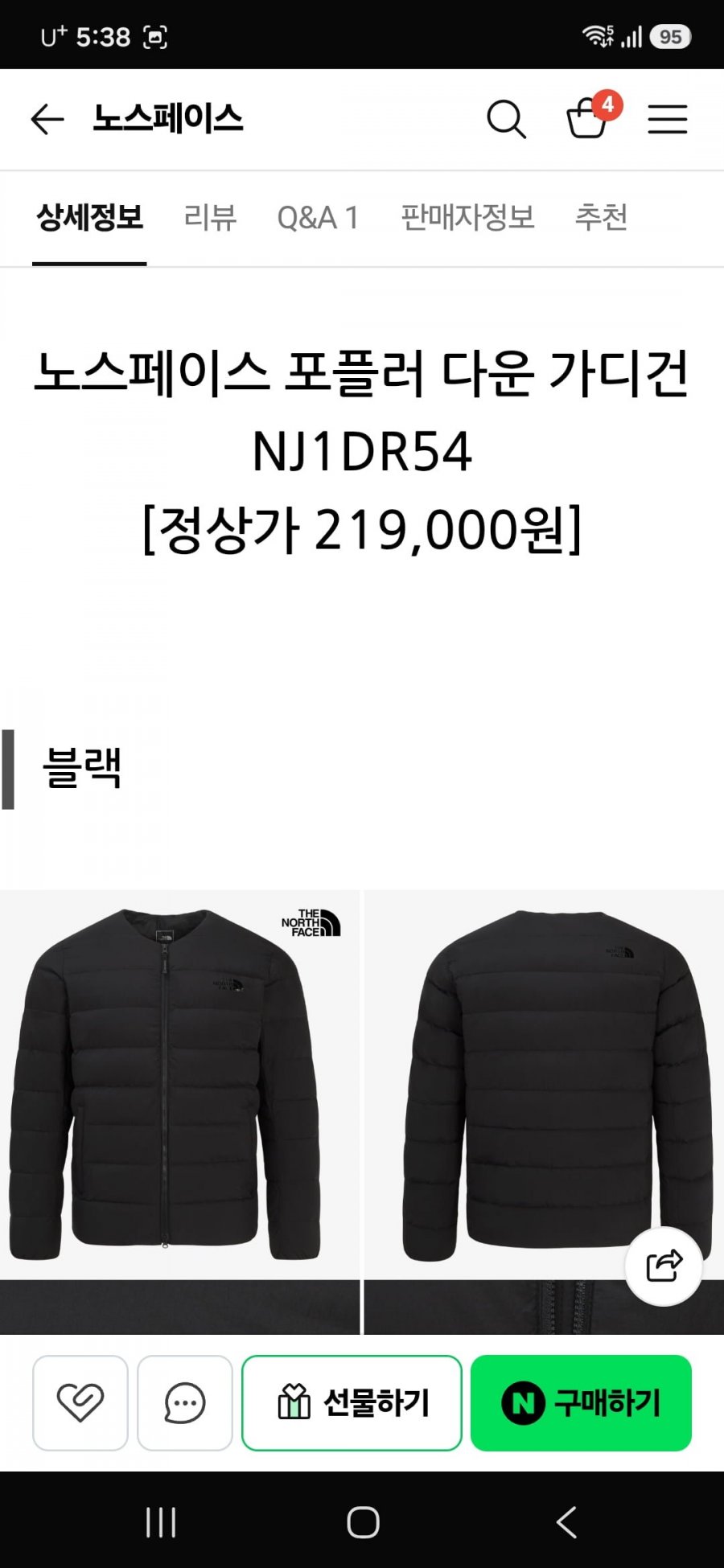Add the product to wishlist with heart icon
This screenshot has height=1568, width=724.
click(80, 1402)
